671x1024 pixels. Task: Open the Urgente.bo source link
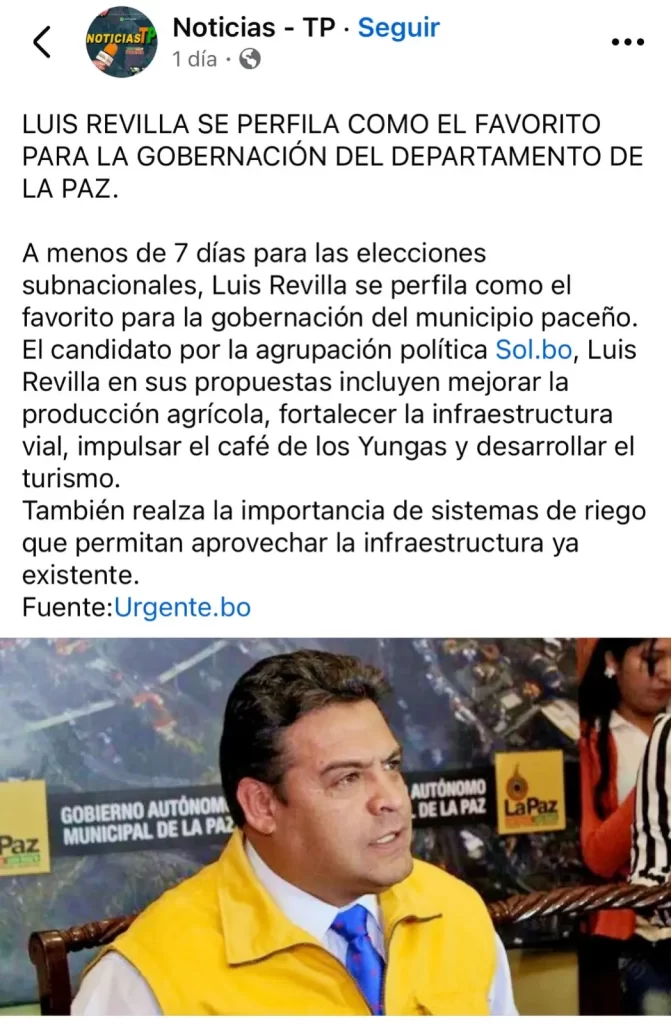pos(183,606)
